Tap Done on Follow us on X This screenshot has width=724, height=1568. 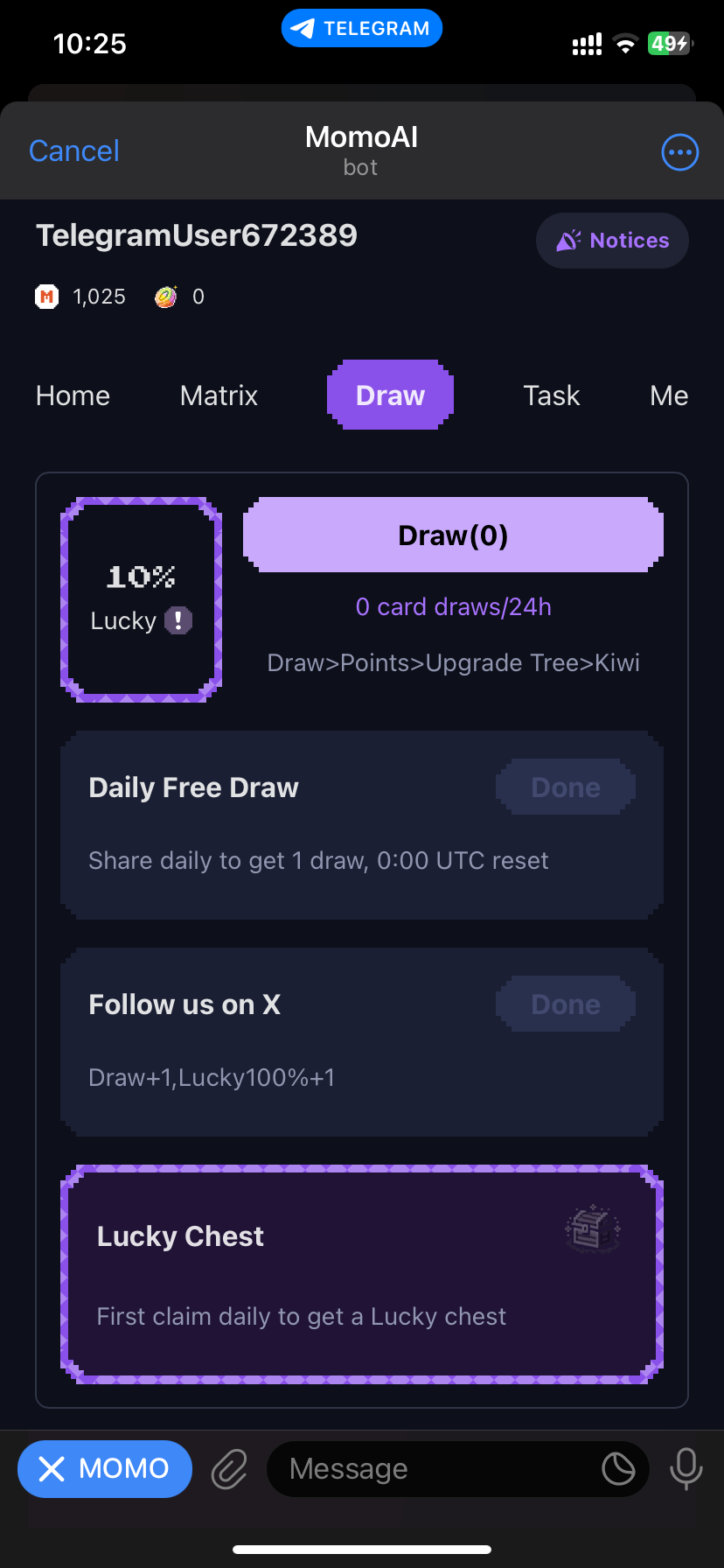coord(566,1004)
